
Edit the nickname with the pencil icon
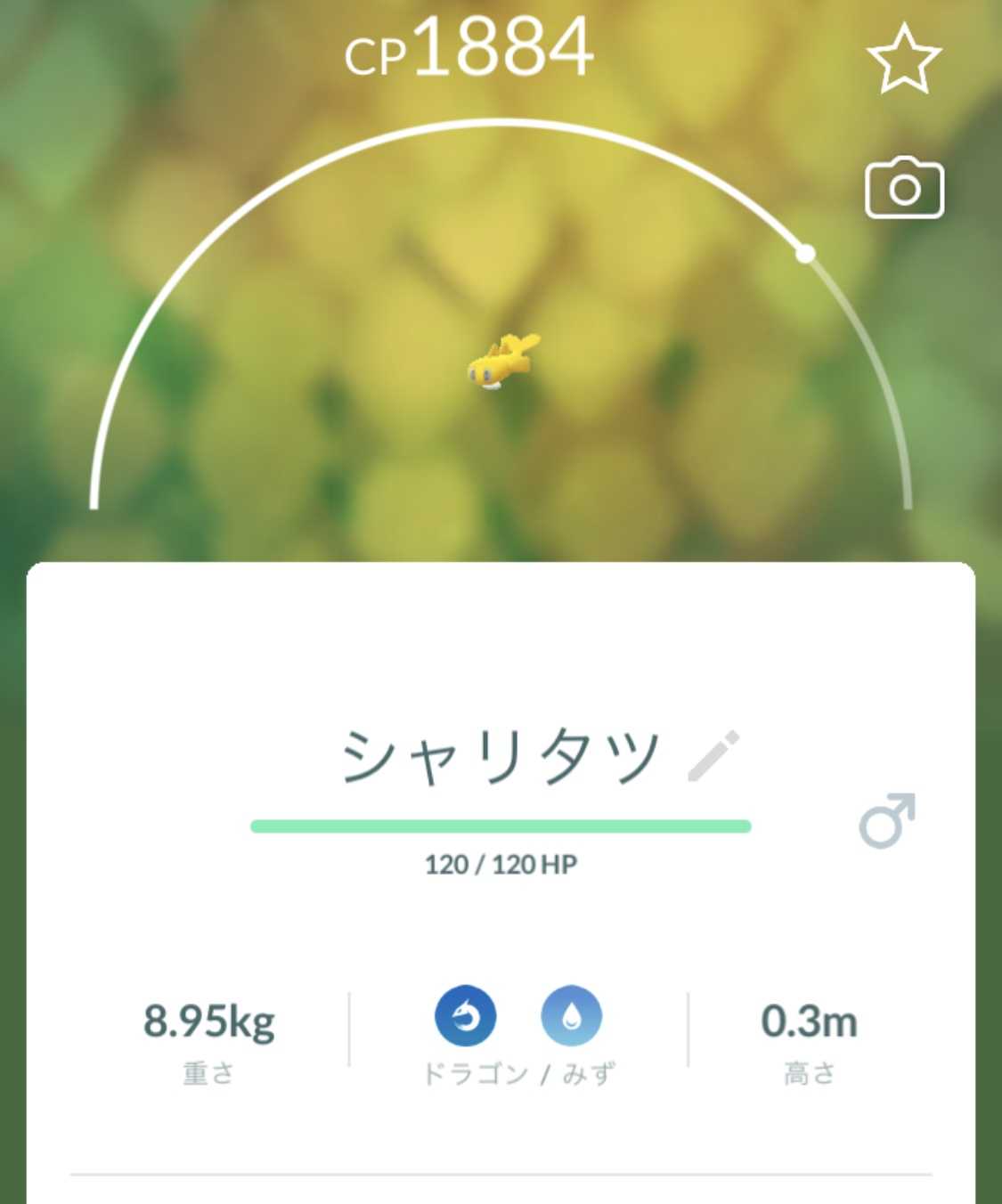pyautogui.click(x=713, y=756)
